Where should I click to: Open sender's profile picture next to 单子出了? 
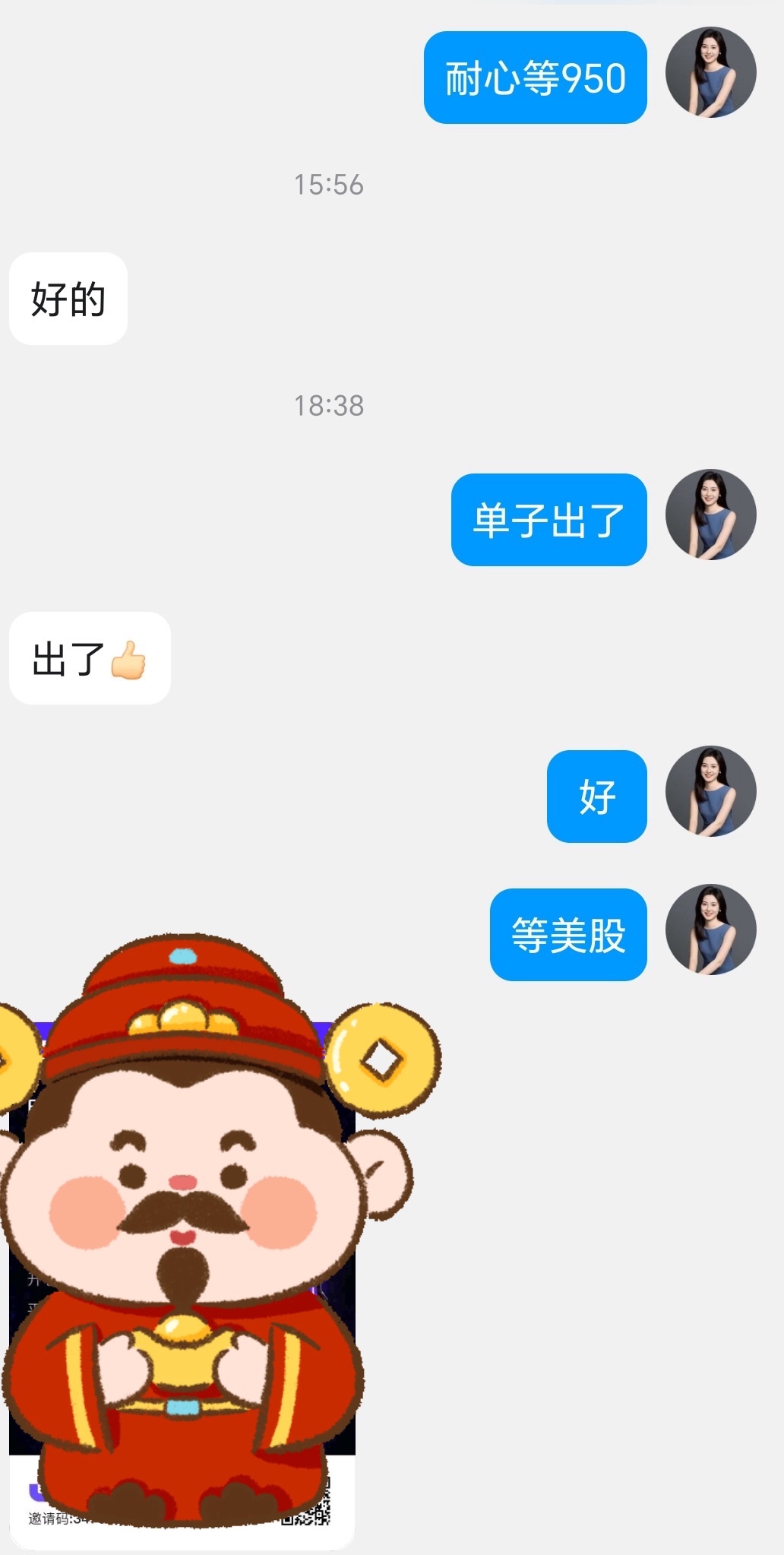point(710,515)
